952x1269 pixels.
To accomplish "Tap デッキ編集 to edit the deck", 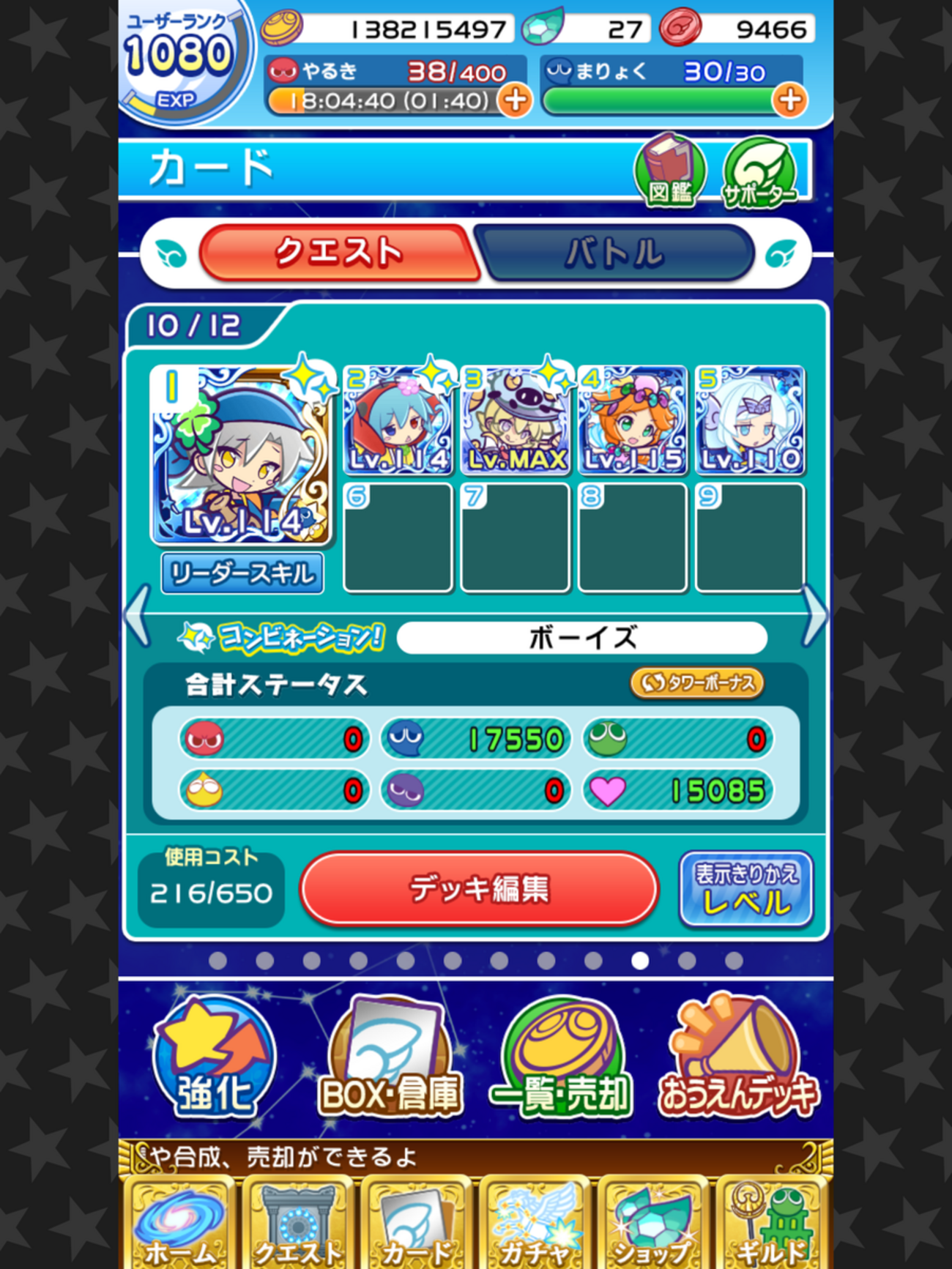I will [479, 889].
